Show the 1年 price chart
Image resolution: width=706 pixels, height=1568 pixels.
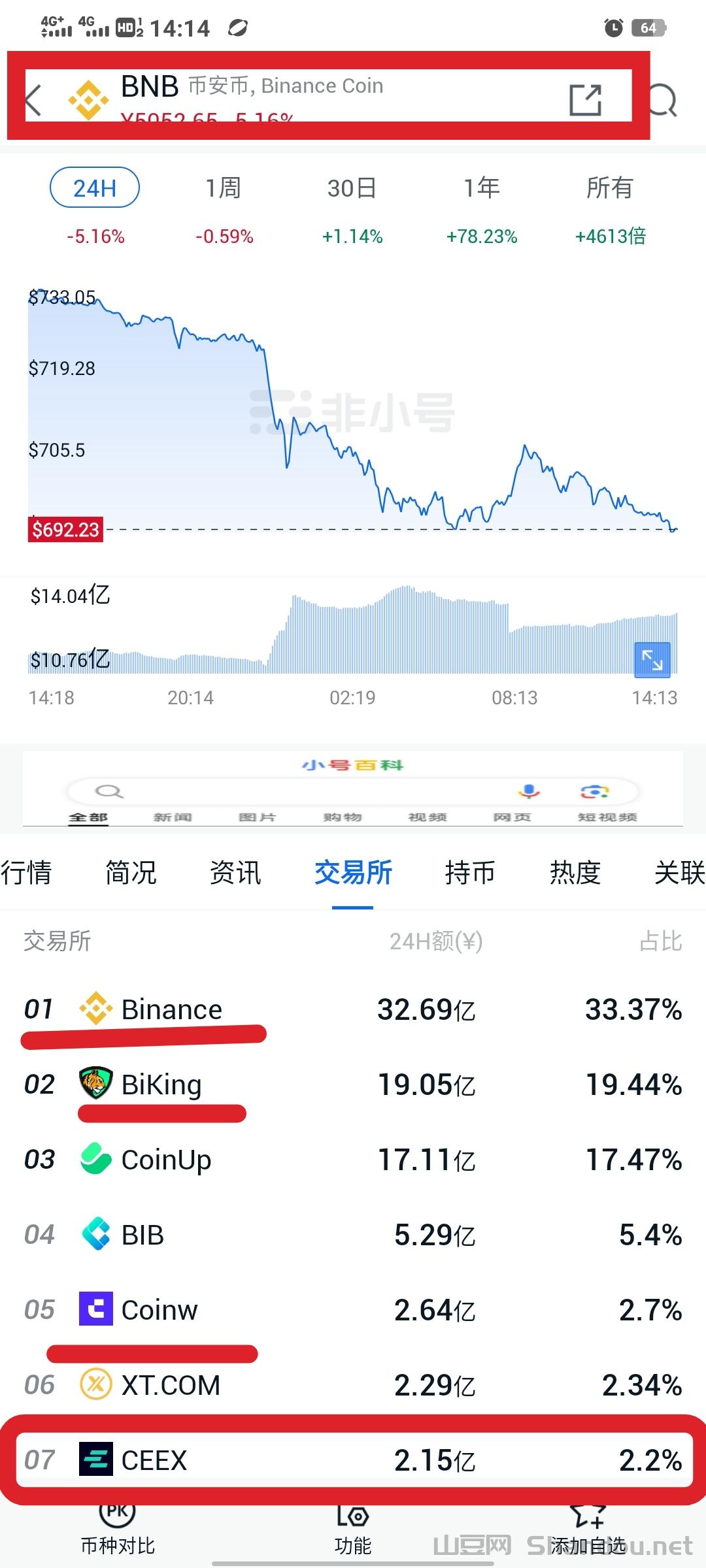coord(482,188)
